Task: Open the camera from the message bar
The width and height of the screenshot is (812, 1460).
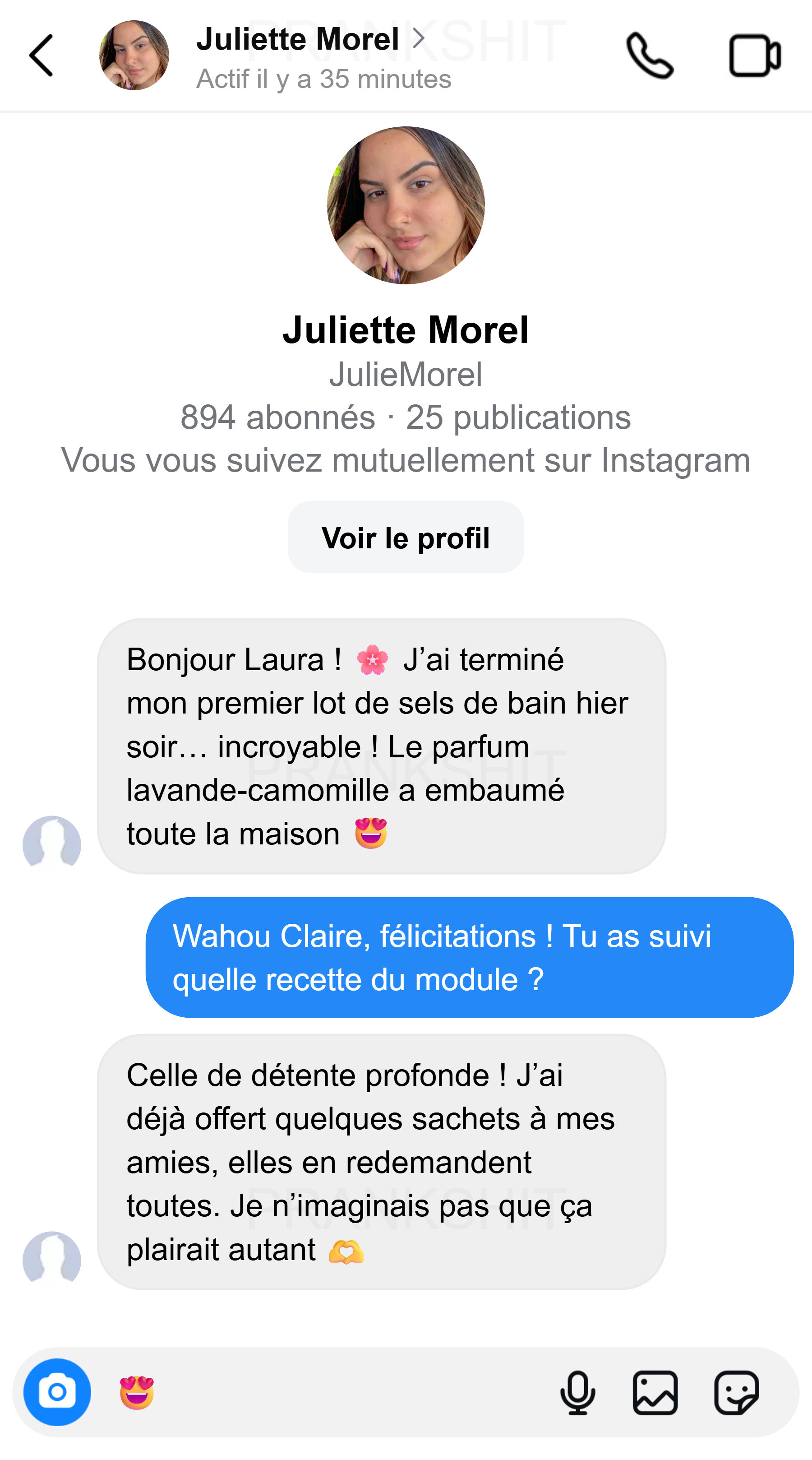Action: (x=57, y=1392)
